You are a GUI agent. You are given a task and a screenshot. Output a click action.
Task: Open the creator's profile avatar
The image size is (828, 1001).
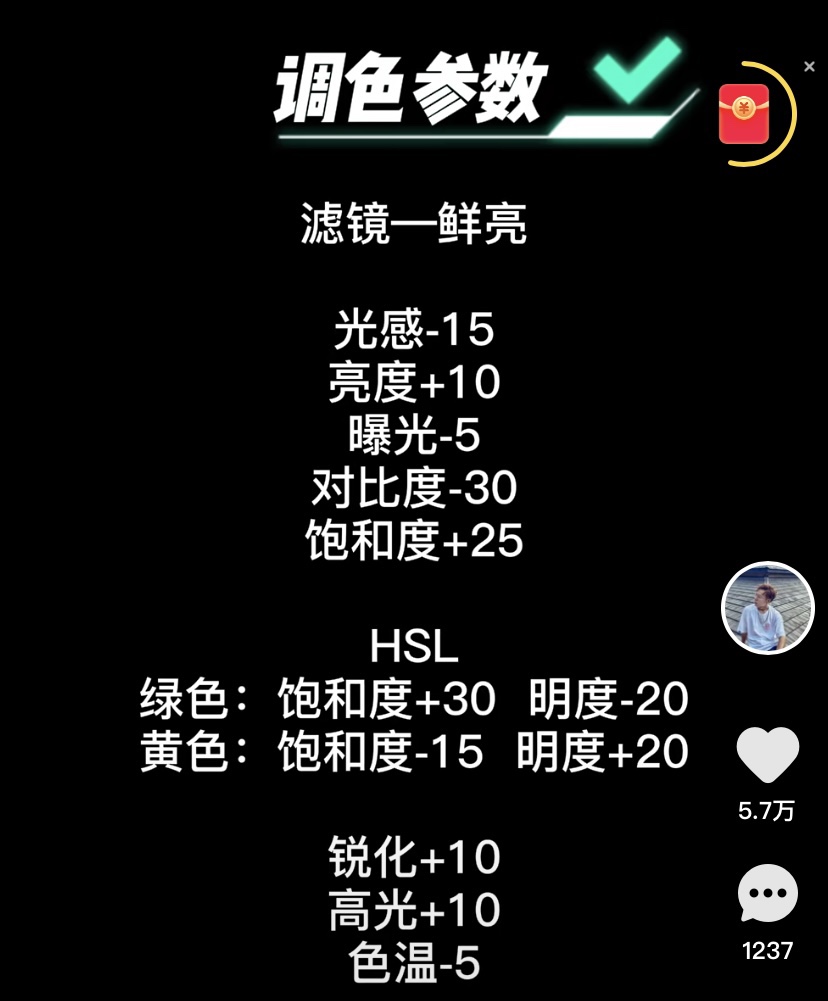(x=768, y=608)
